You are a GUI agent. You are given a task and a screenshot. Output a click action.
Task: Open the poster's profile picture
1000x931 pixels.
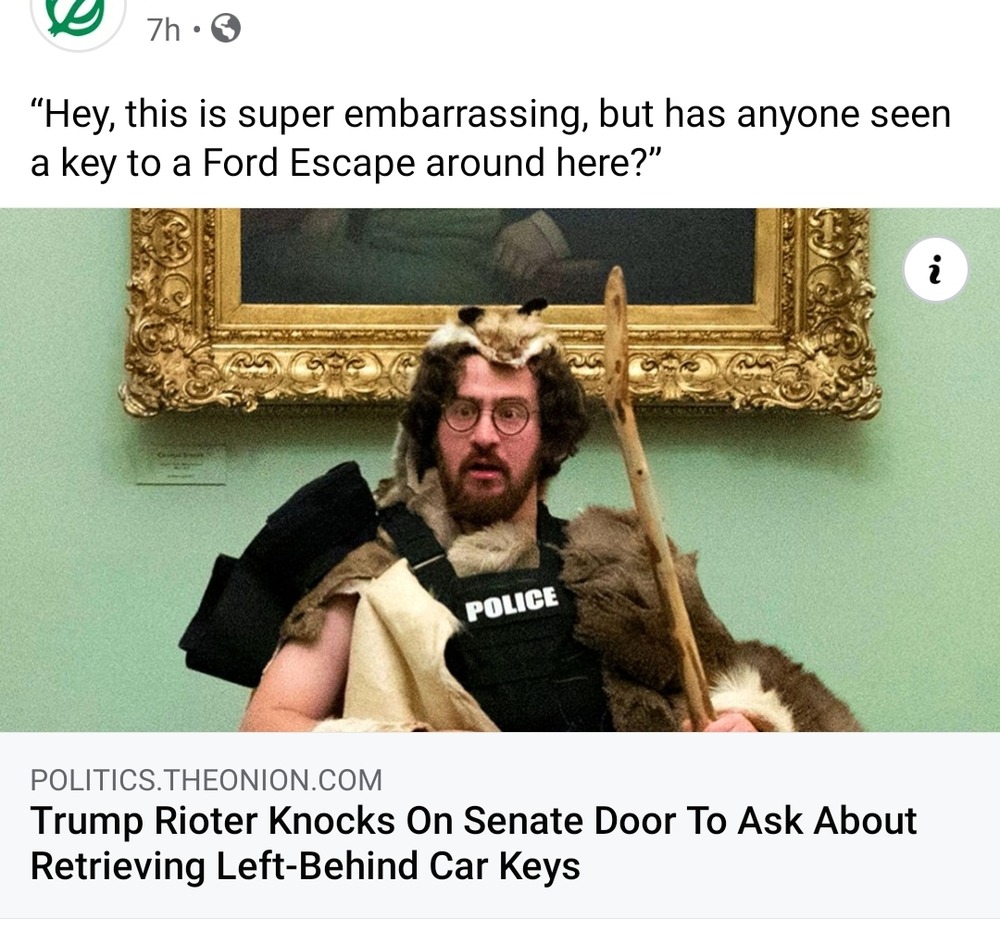tap(78, 18)
